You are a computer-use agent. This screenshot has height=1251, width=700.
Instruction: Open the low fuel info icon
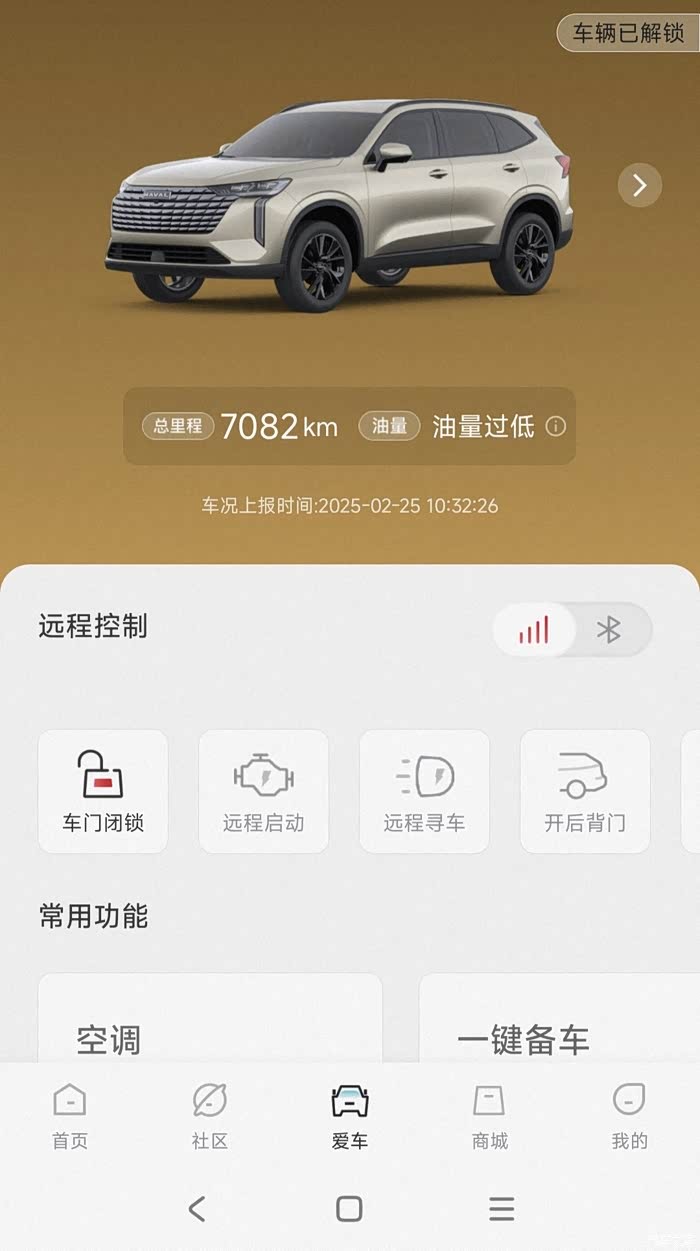pos(556,427)
